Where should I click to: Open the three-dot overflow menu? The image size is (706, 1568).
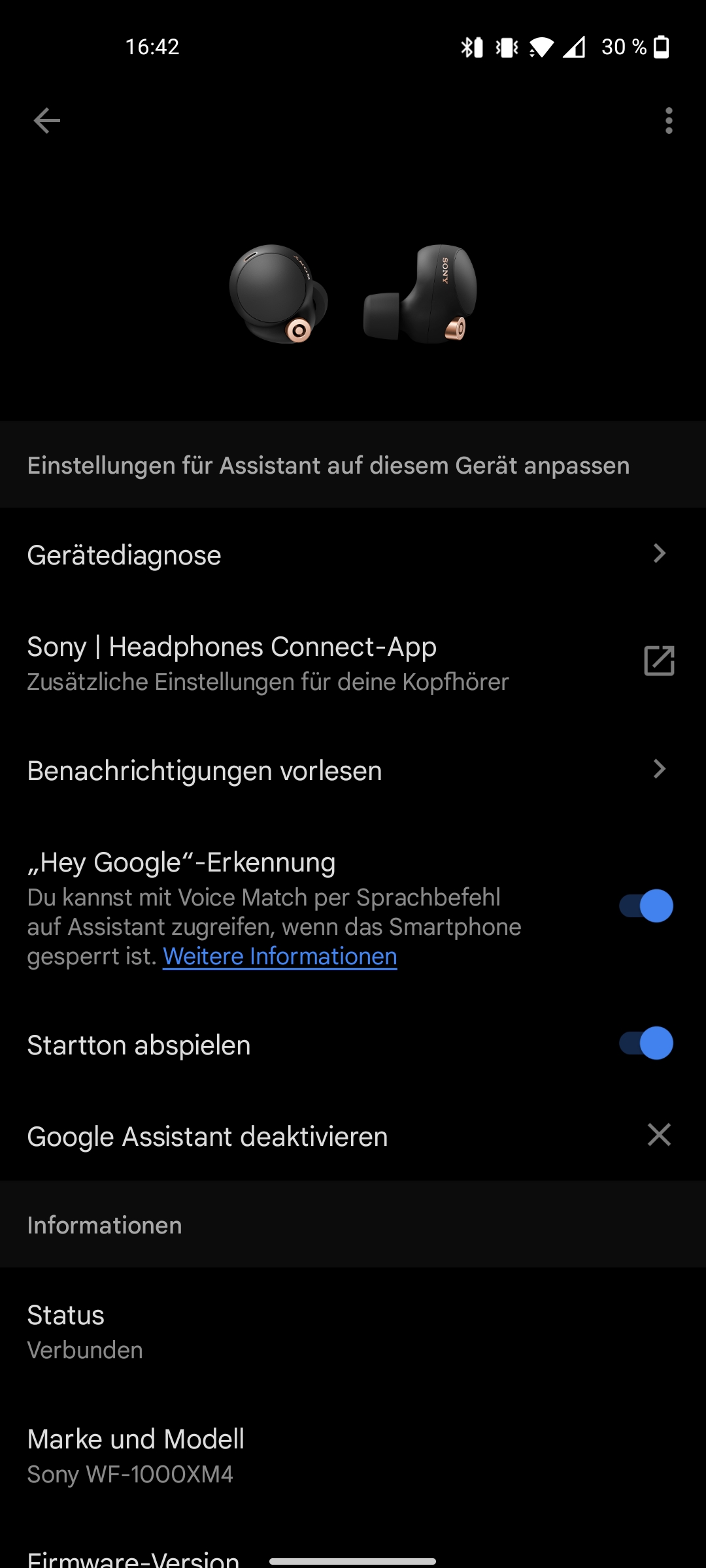coord(668,121)
